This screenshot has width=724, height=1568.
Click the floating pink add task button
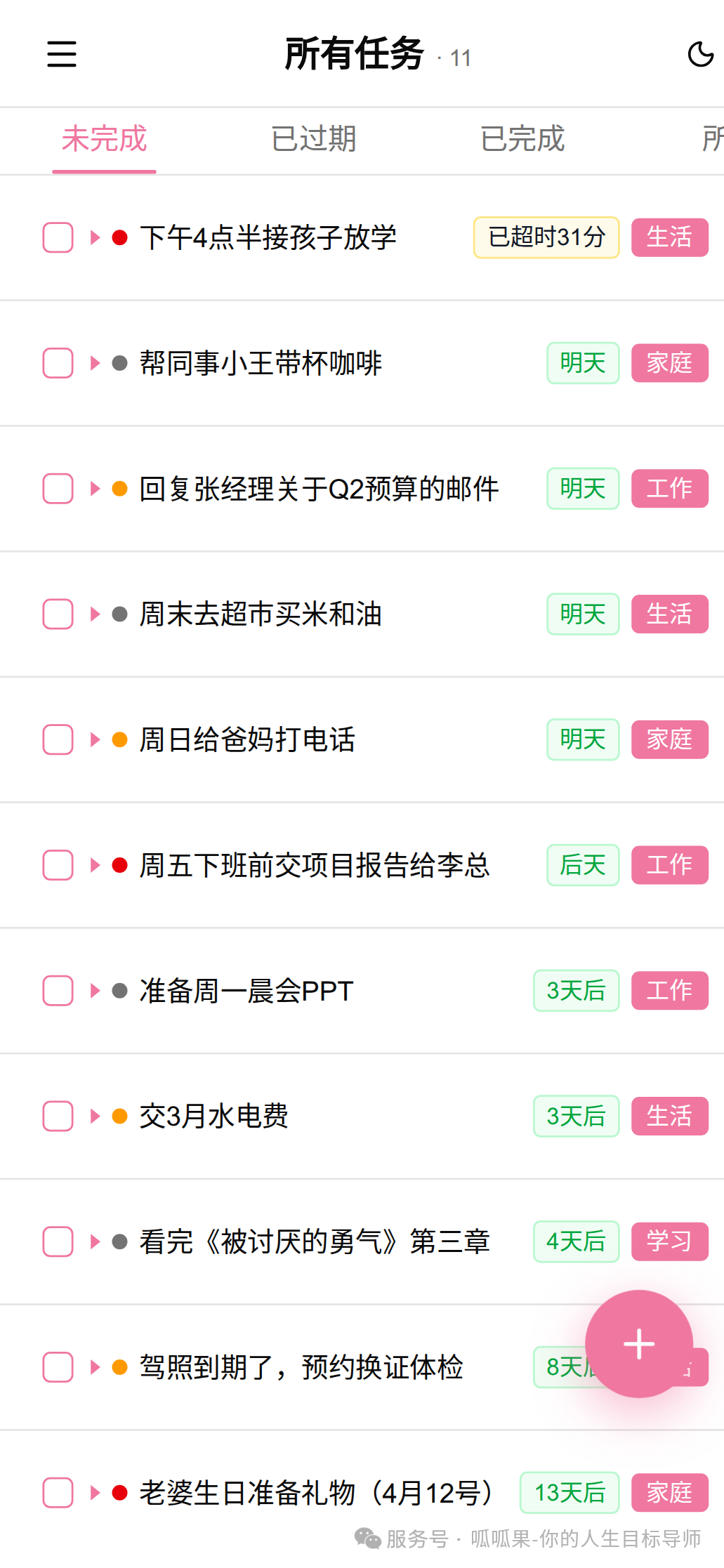[x=638, y=1343]
